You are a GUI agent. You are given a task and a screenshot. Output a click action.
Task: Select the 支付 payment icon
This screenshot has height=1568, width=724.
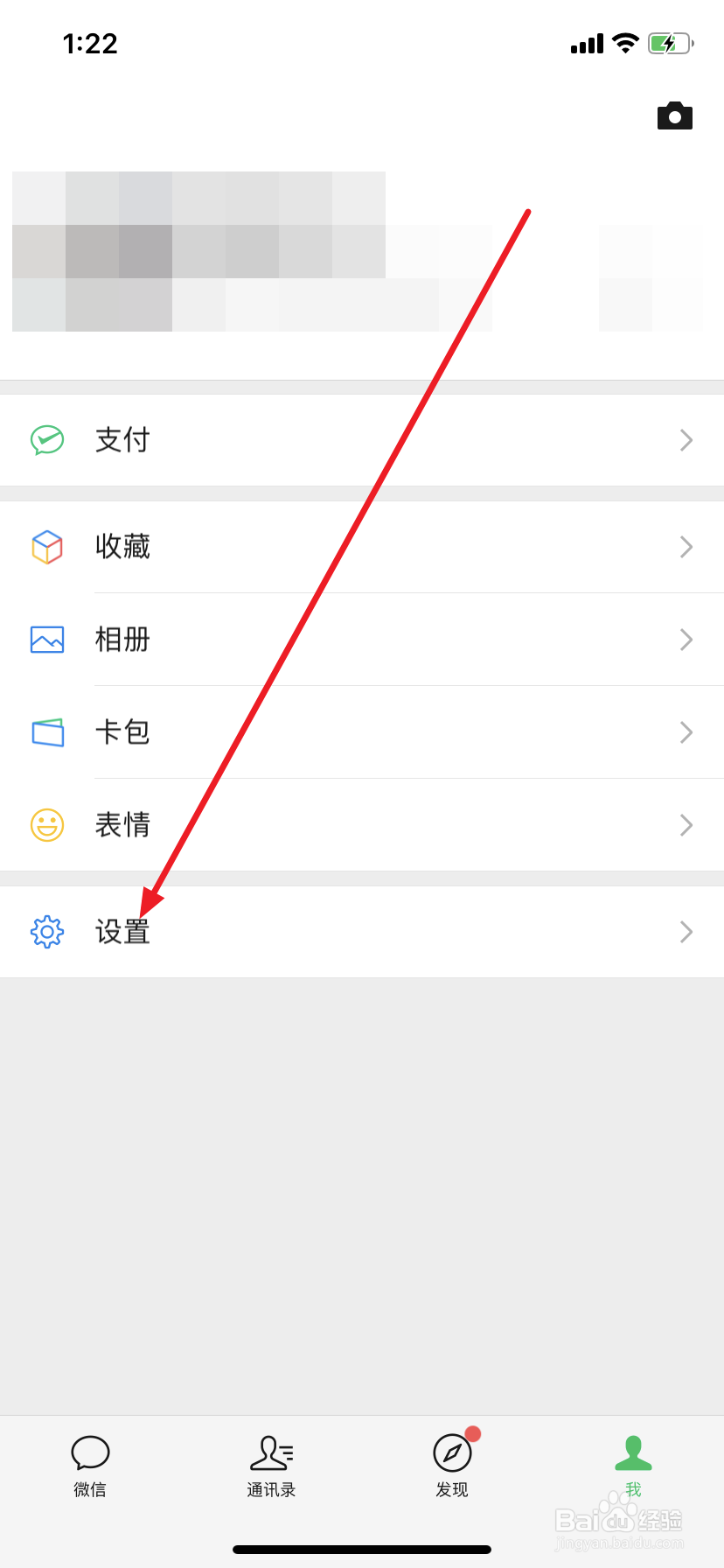pos(46,440)
